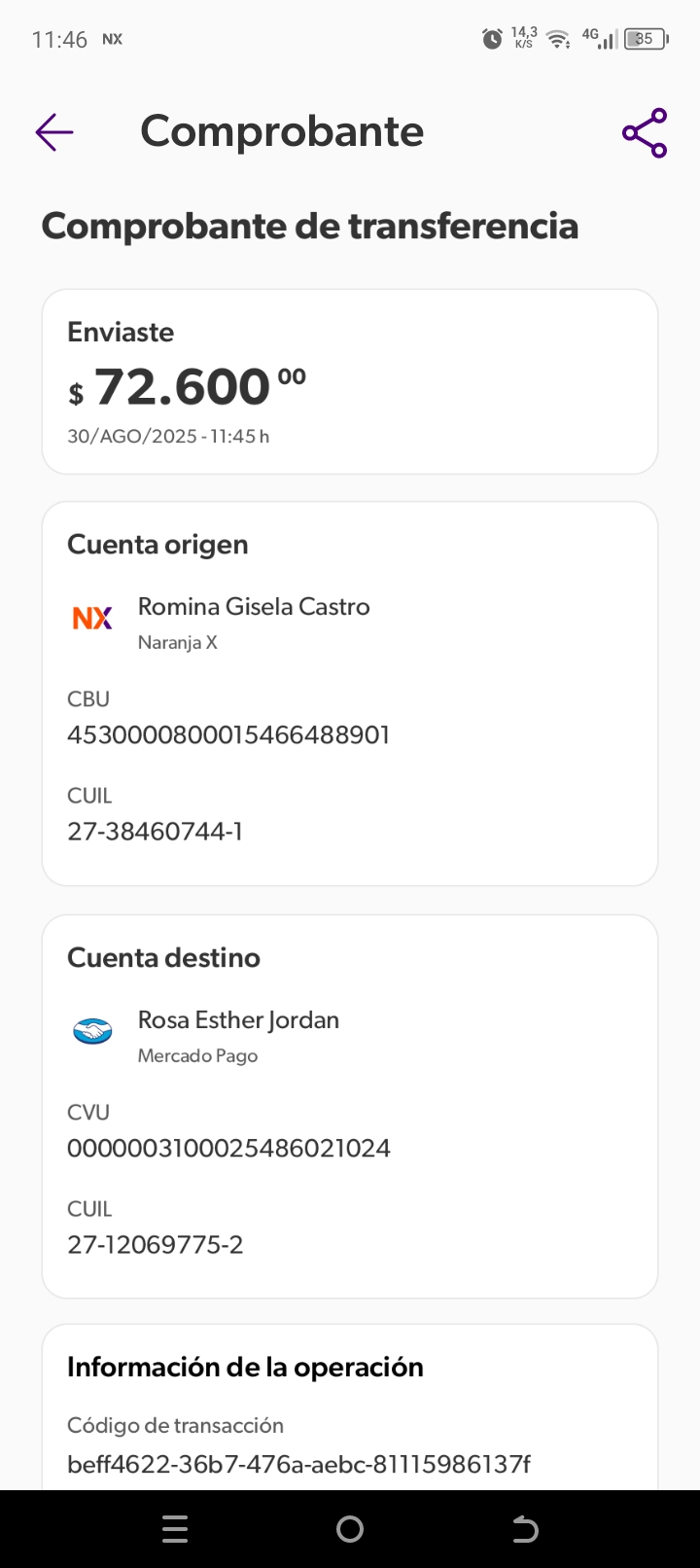Share this transfer receipt
This screenshot has height=1568, width=700.
click(x=645, y=133)
